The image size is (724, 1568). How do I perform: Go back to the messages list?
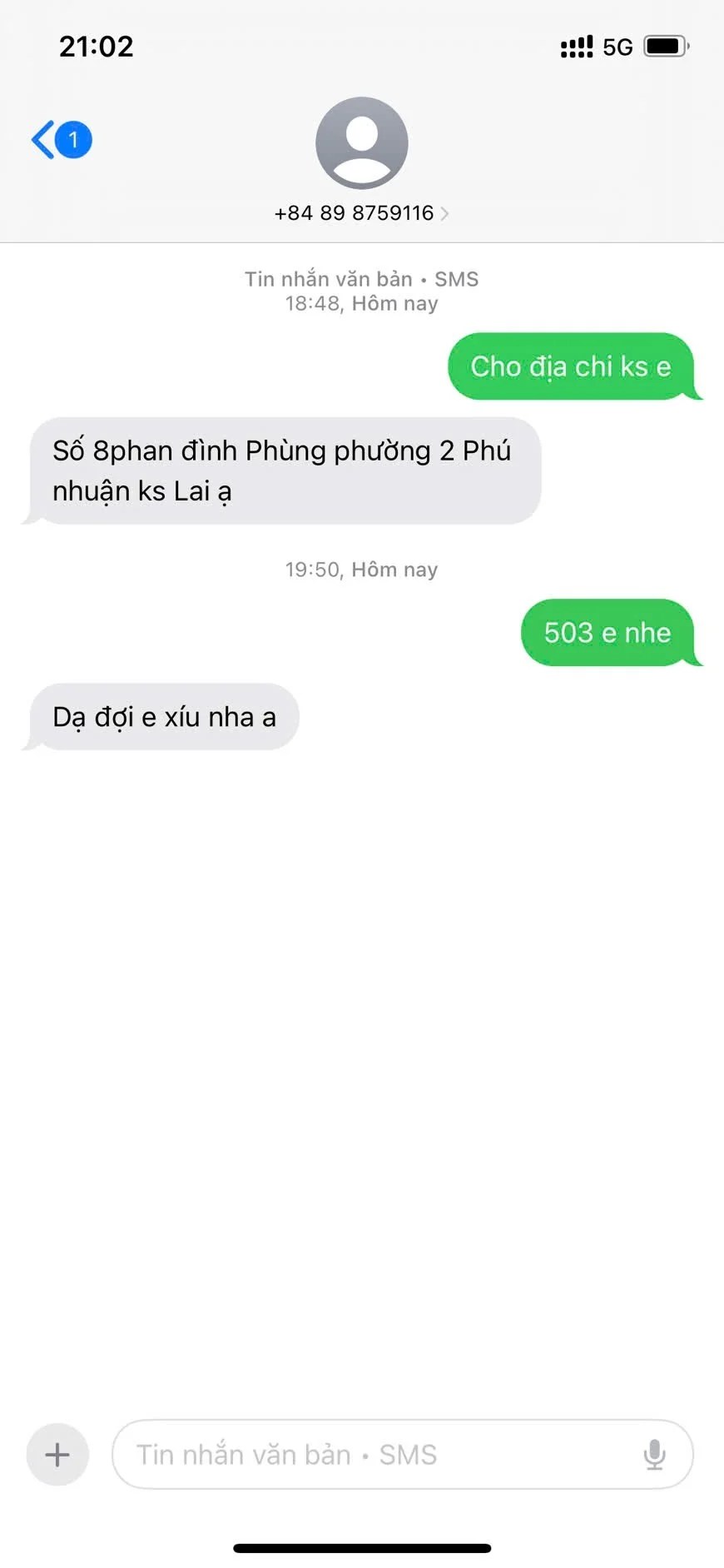coord(58,140)
